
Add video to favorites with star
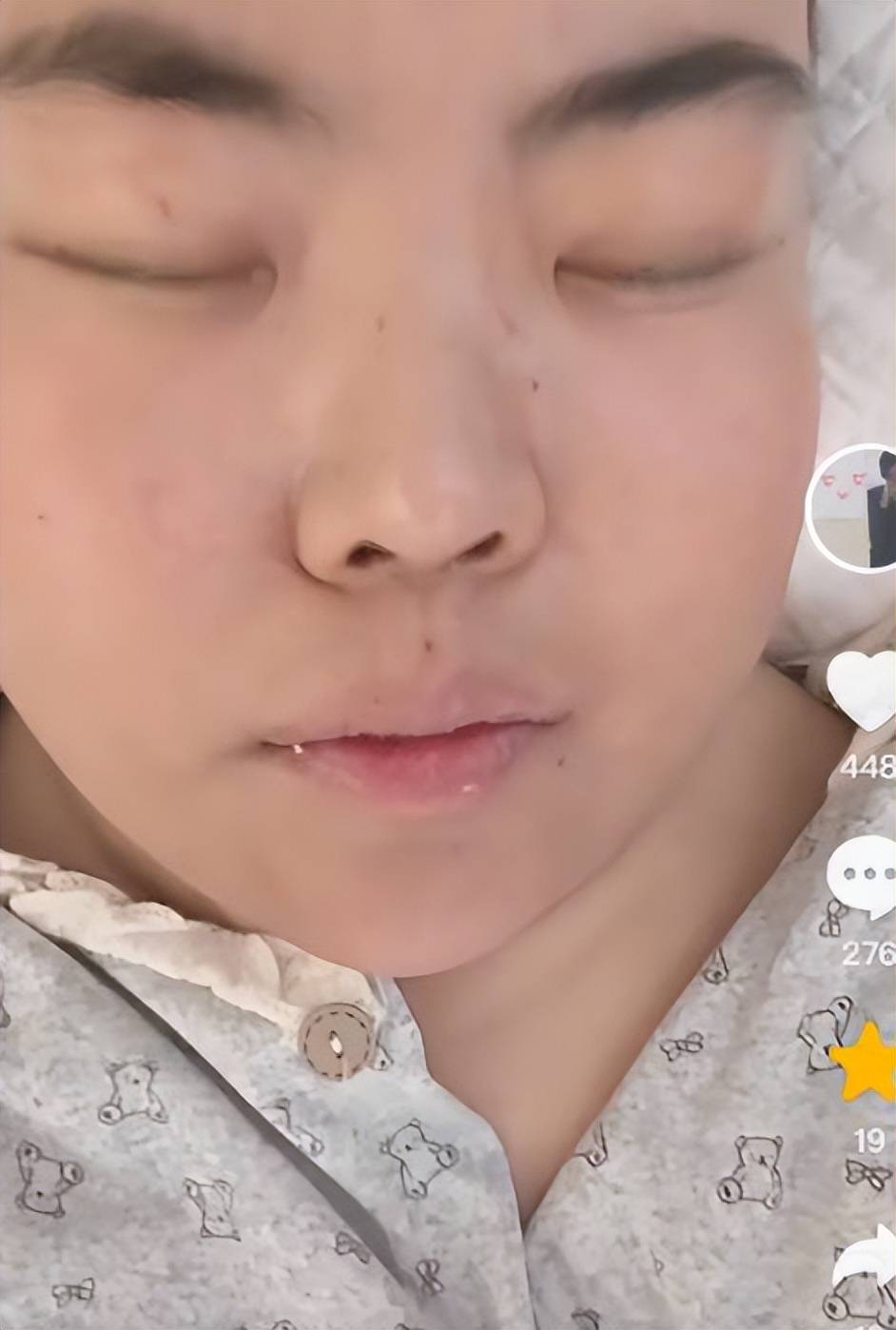[864, 1063]
